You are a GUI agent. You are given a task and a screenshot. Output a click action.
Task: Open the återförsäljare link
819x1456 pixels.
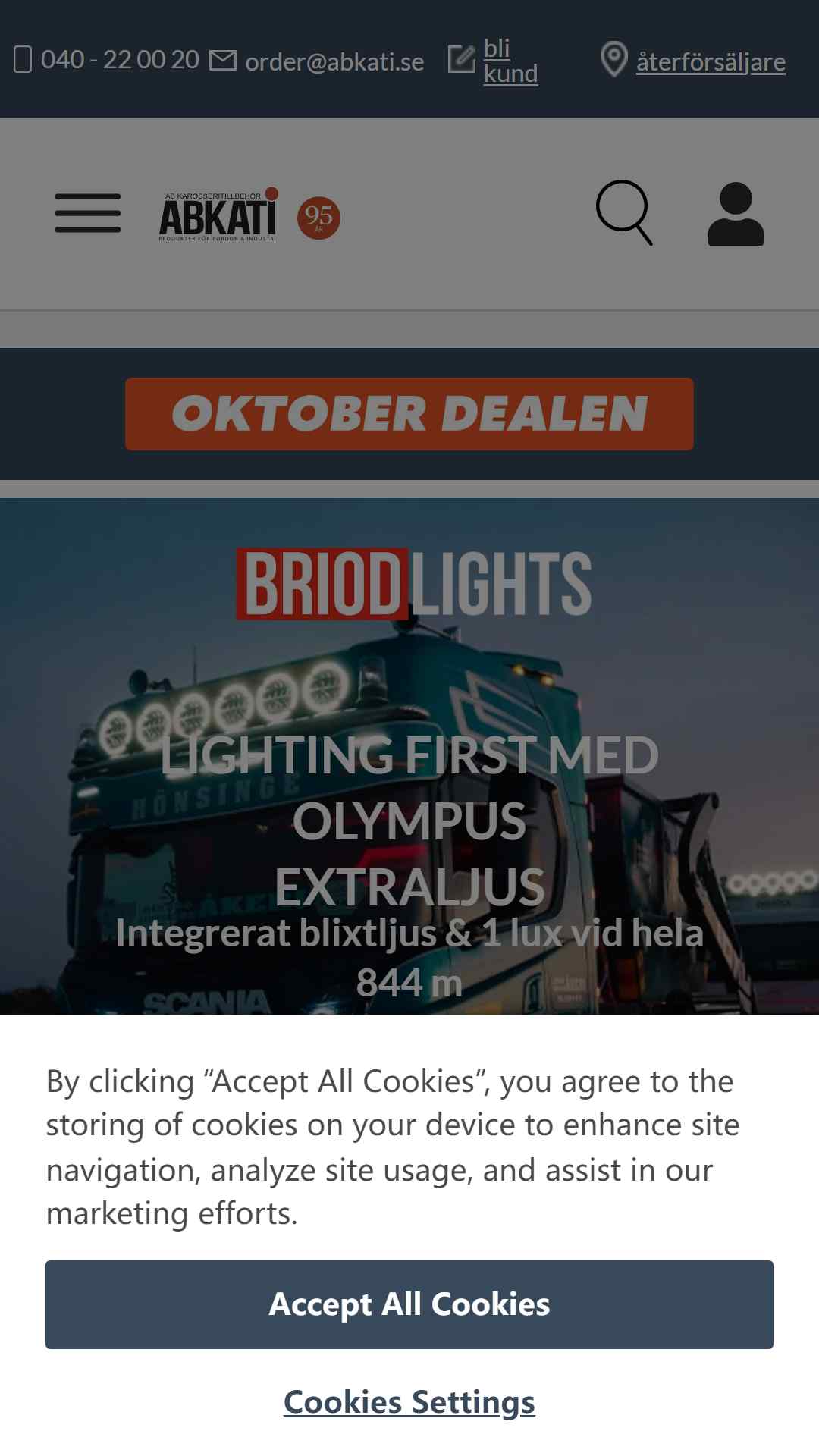click(x=710, y=61)
